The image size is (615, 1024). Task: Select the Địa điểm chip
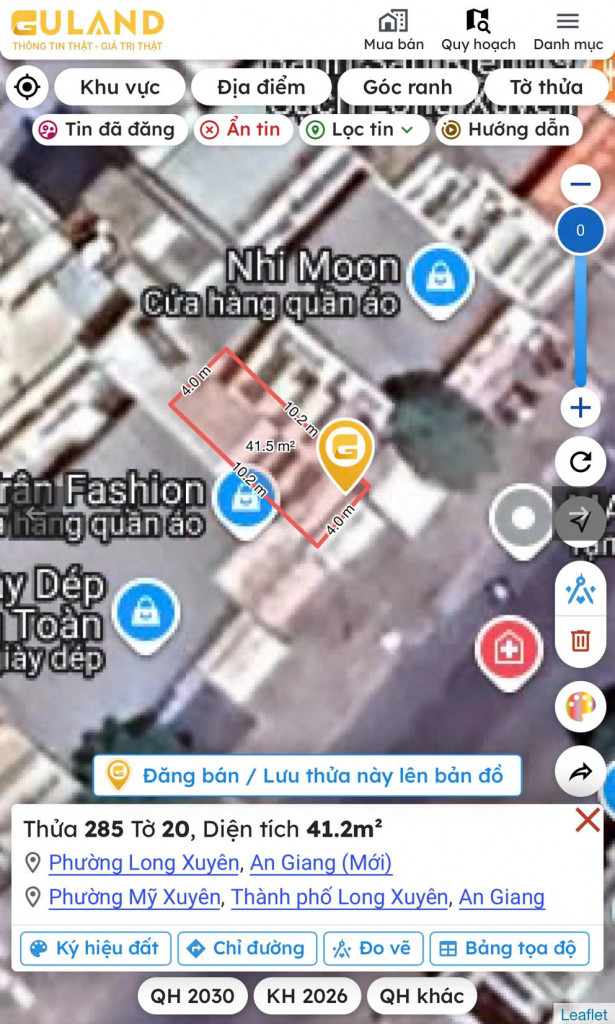coord(261,87)
